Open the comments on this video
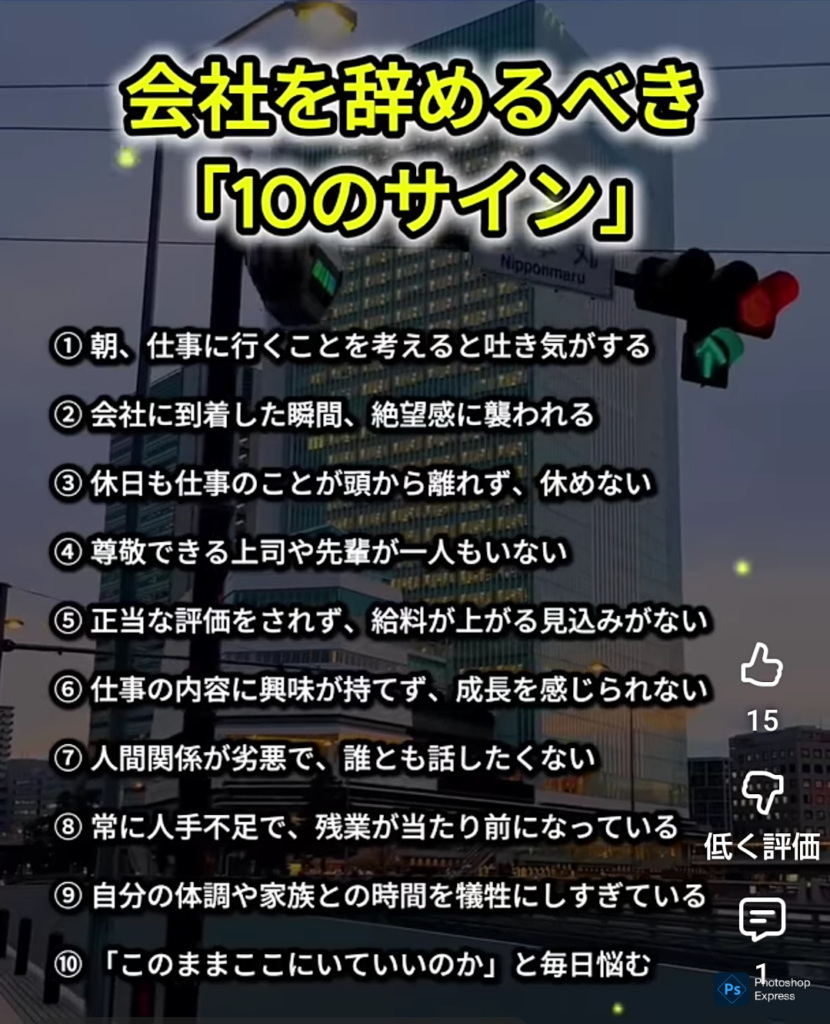Image resolution: width=830 pixels, height=1024 pixels. pyautogui.click(x=762, y=919)
